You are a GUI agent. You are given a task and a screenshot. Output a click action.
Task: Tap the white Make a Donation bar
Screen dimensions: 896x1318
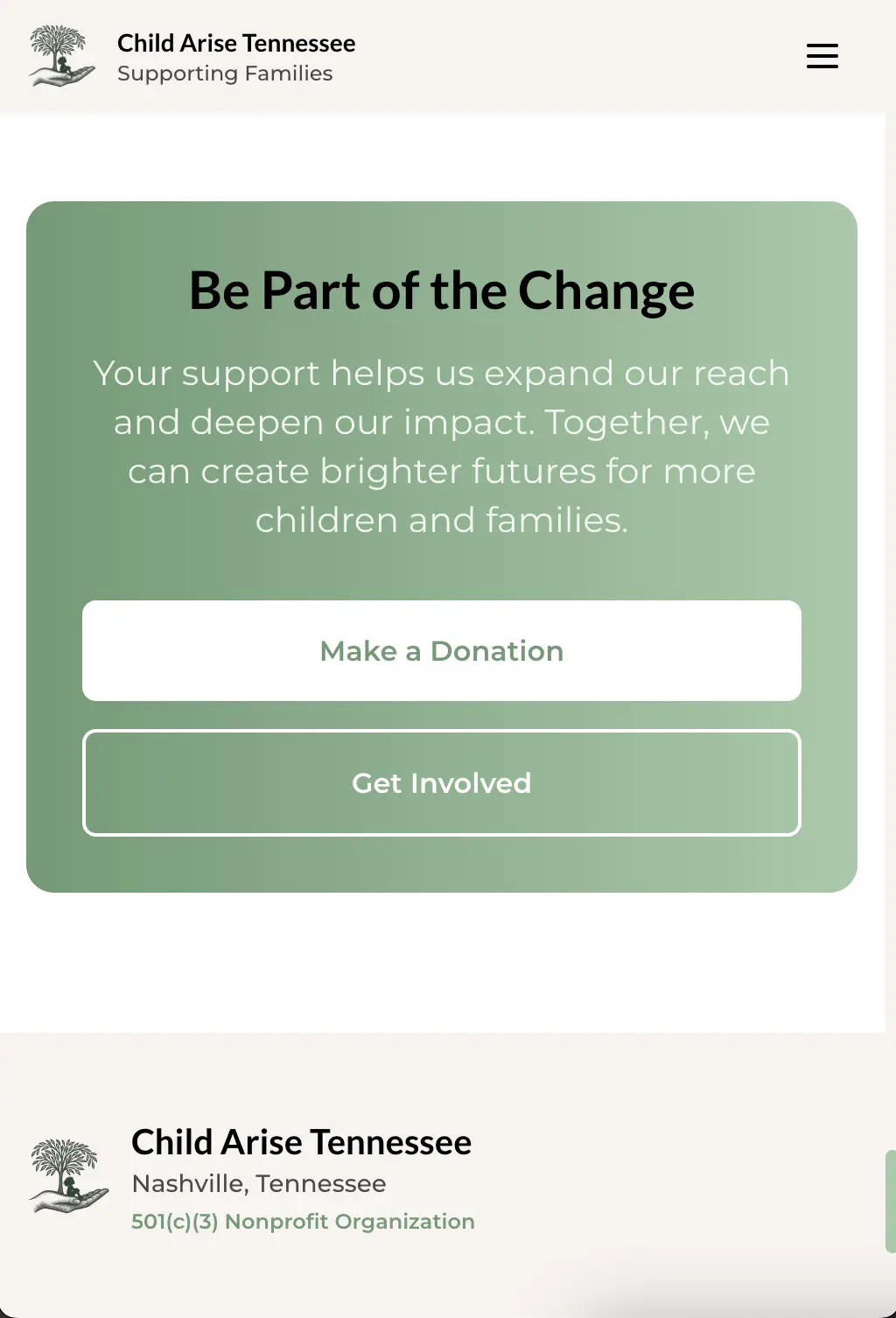[x=442, y=650]
